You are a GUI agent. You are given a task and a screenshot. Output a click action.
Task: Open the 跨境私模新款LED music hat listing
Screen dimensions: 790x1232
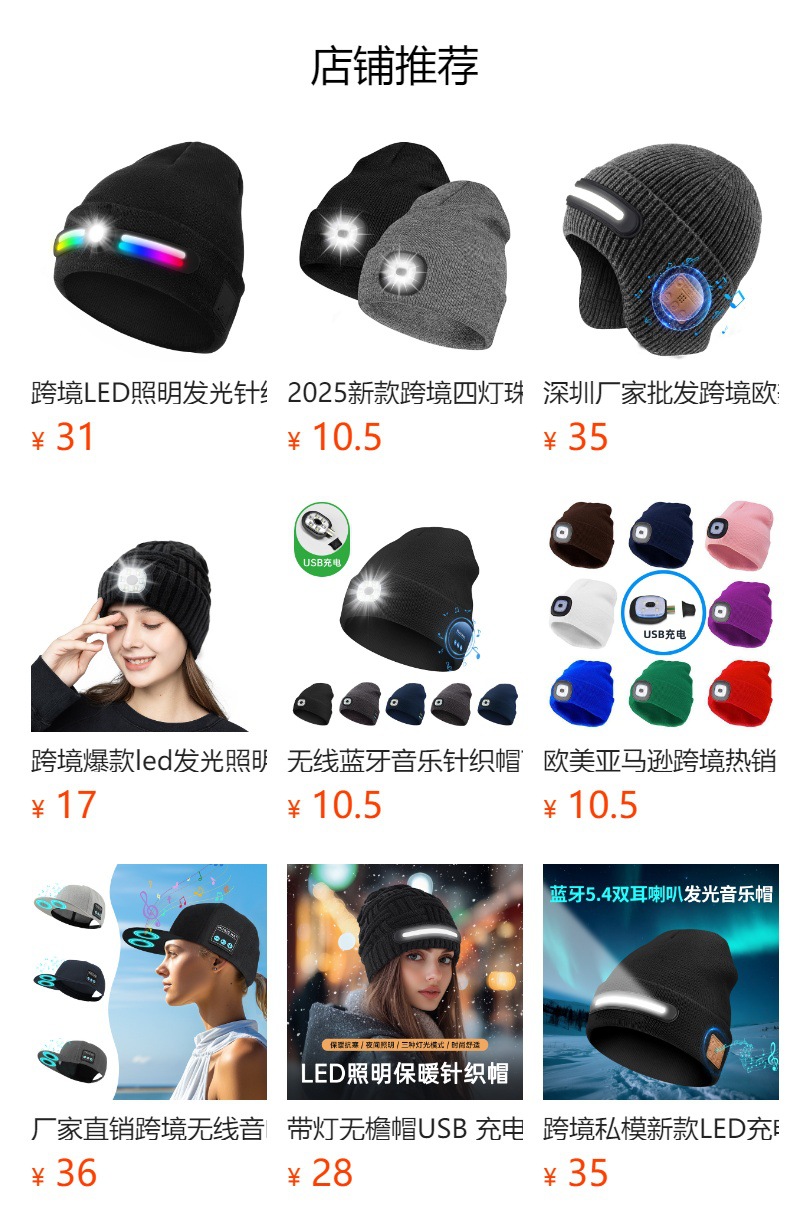660,982
